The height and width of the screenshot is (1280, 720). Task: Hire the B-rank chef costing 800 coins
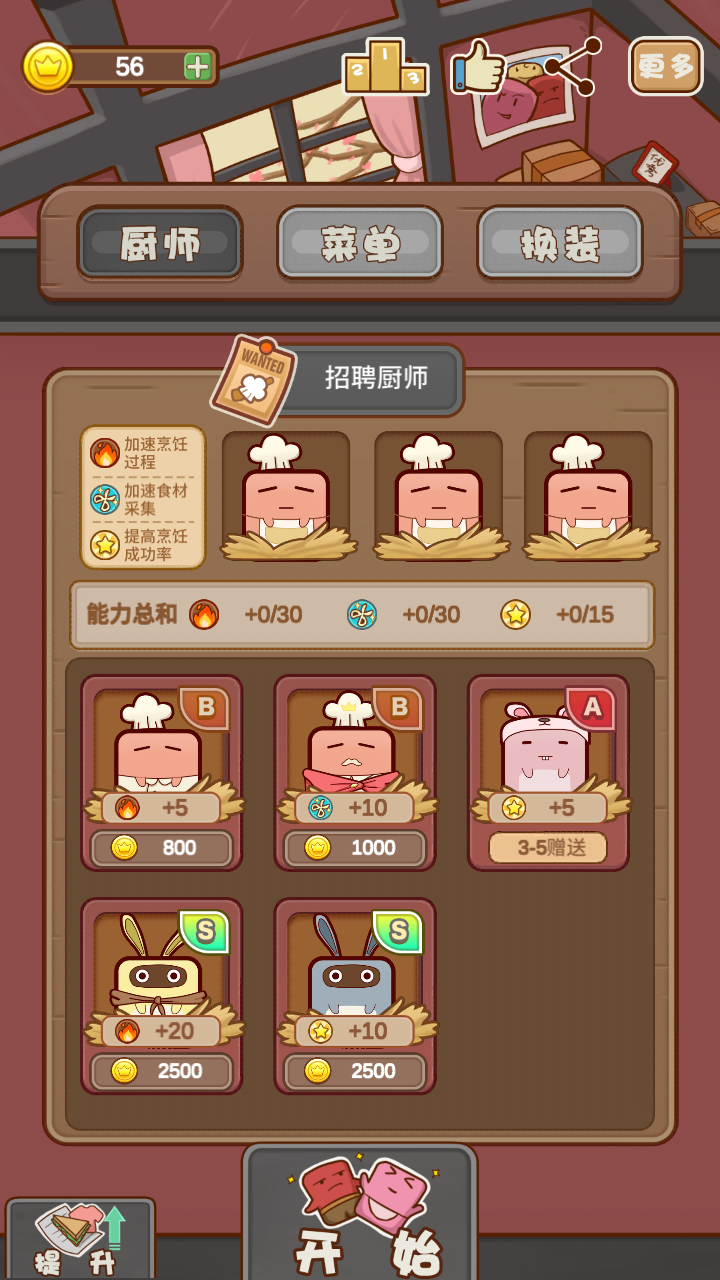pos(161,848)
